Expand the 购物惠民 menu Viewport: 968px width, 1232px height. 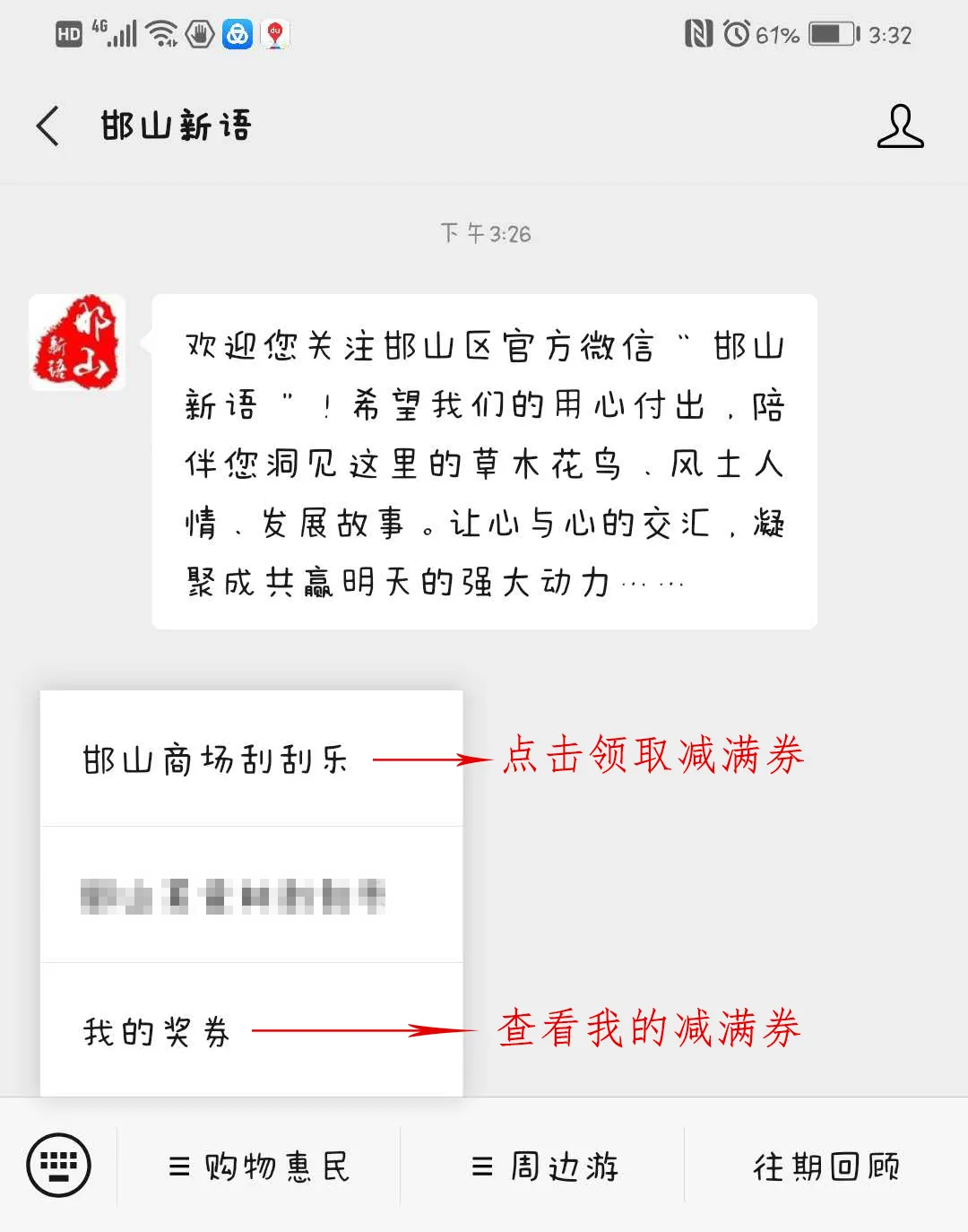(x=259, y=1166)
